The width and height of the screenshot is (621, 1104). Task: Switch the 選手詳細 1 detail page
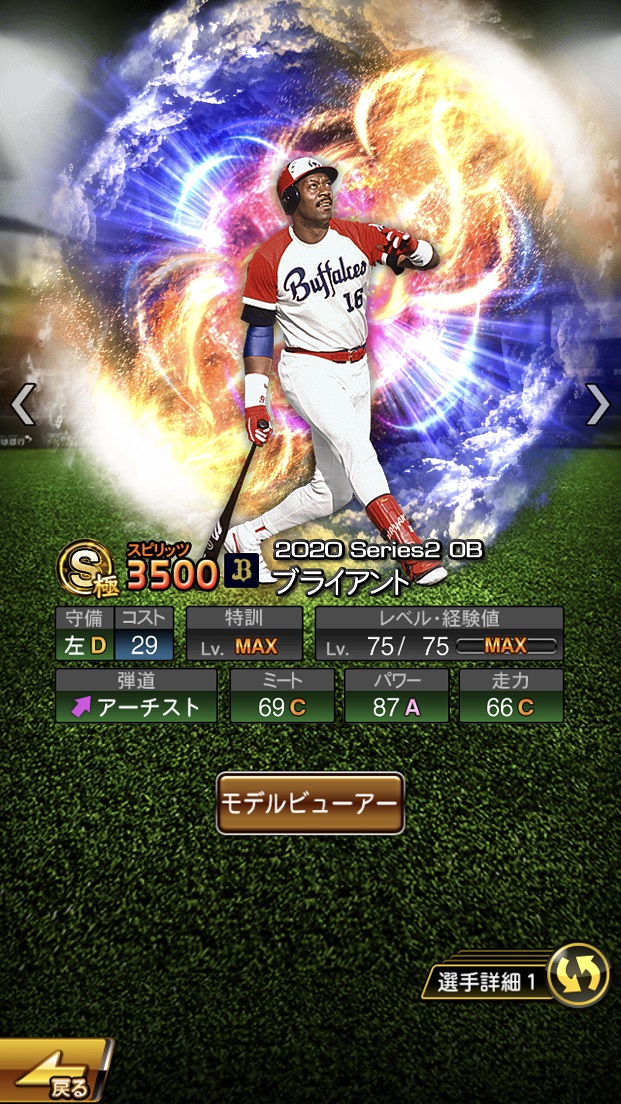[x=578, y=974]
